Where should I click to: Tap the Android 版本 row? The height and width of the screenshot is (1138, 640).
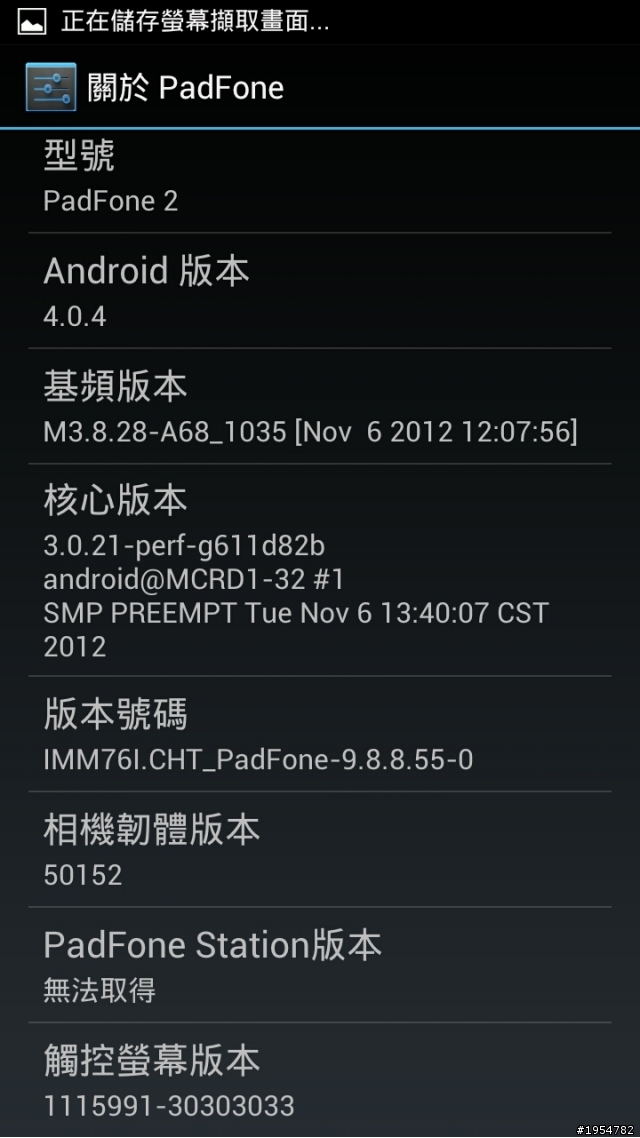[x=320, y=291]
